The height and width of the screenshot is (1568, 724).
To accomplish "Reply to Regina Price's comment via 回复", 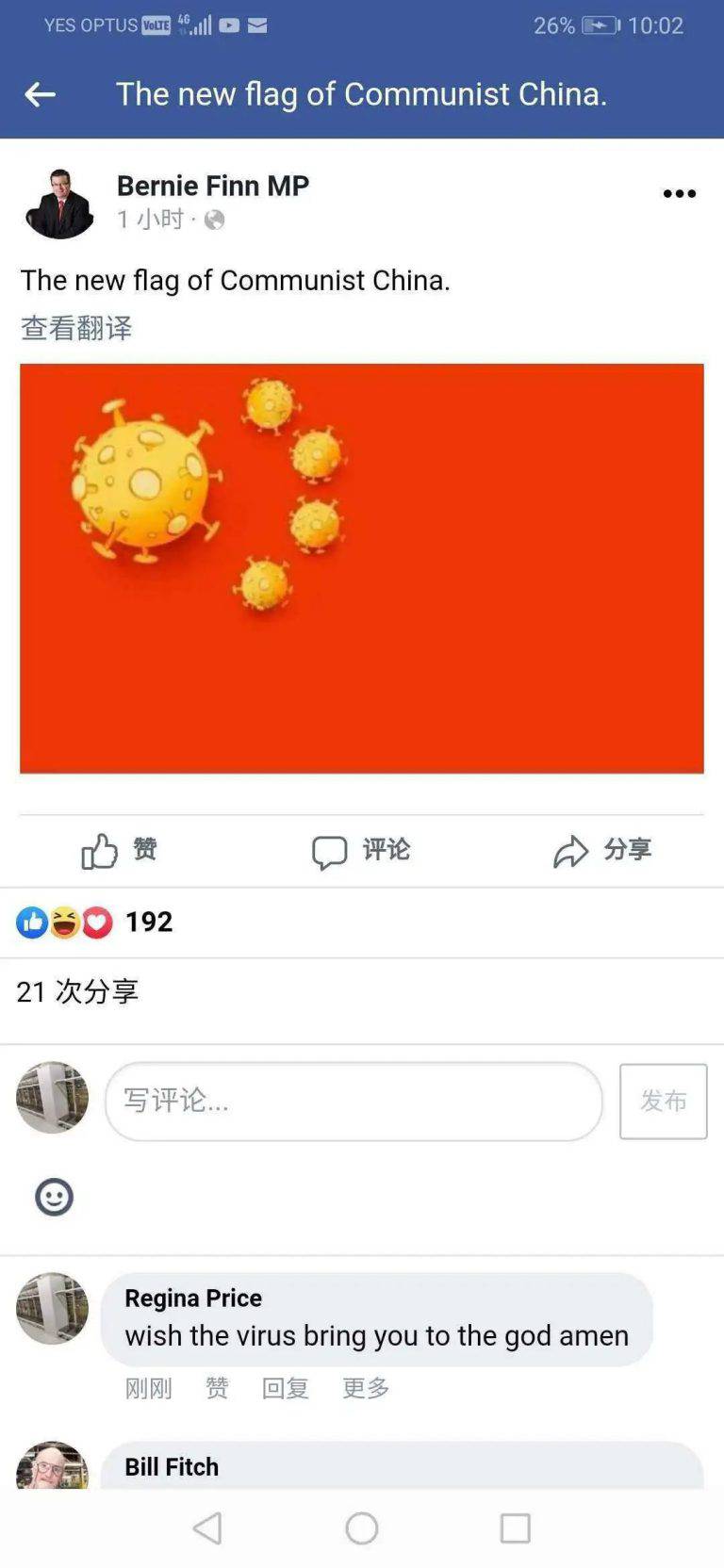I will pos(285,1388).
